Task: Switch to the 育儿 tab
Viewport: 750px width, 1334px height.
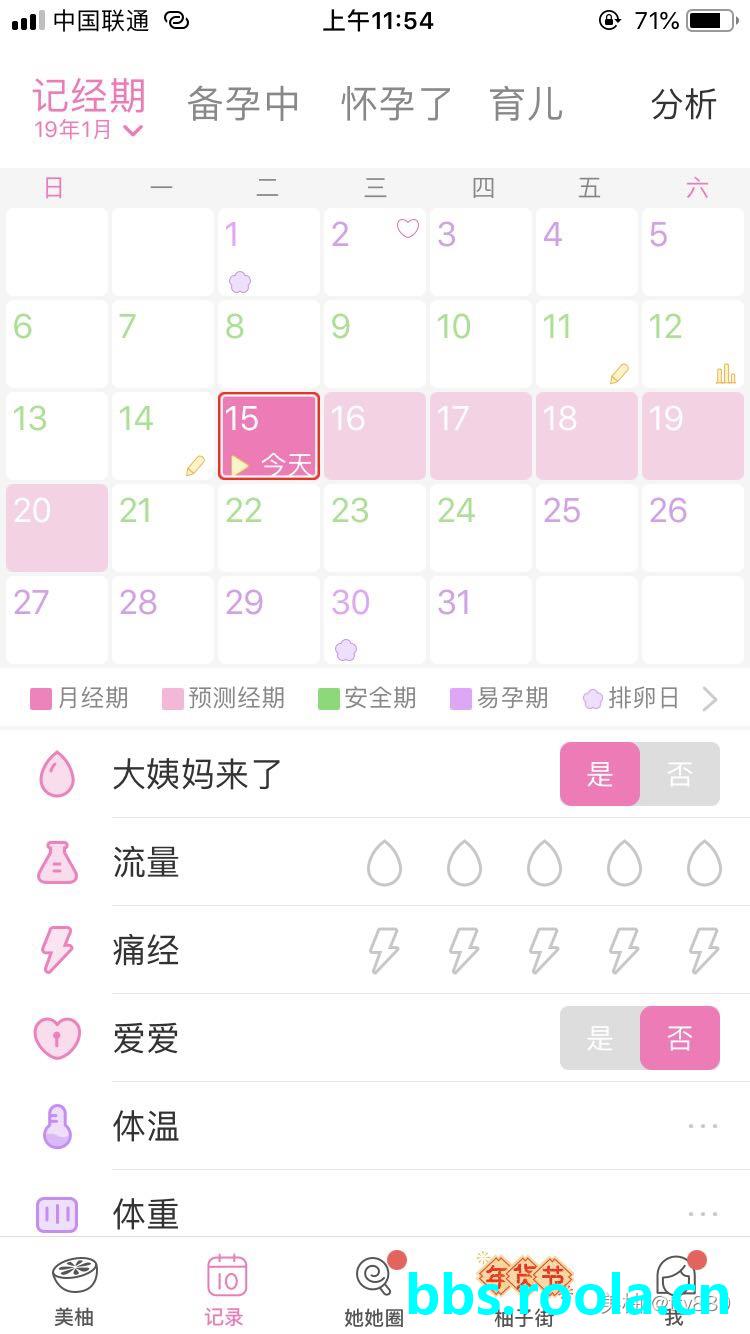Action: 526,104
